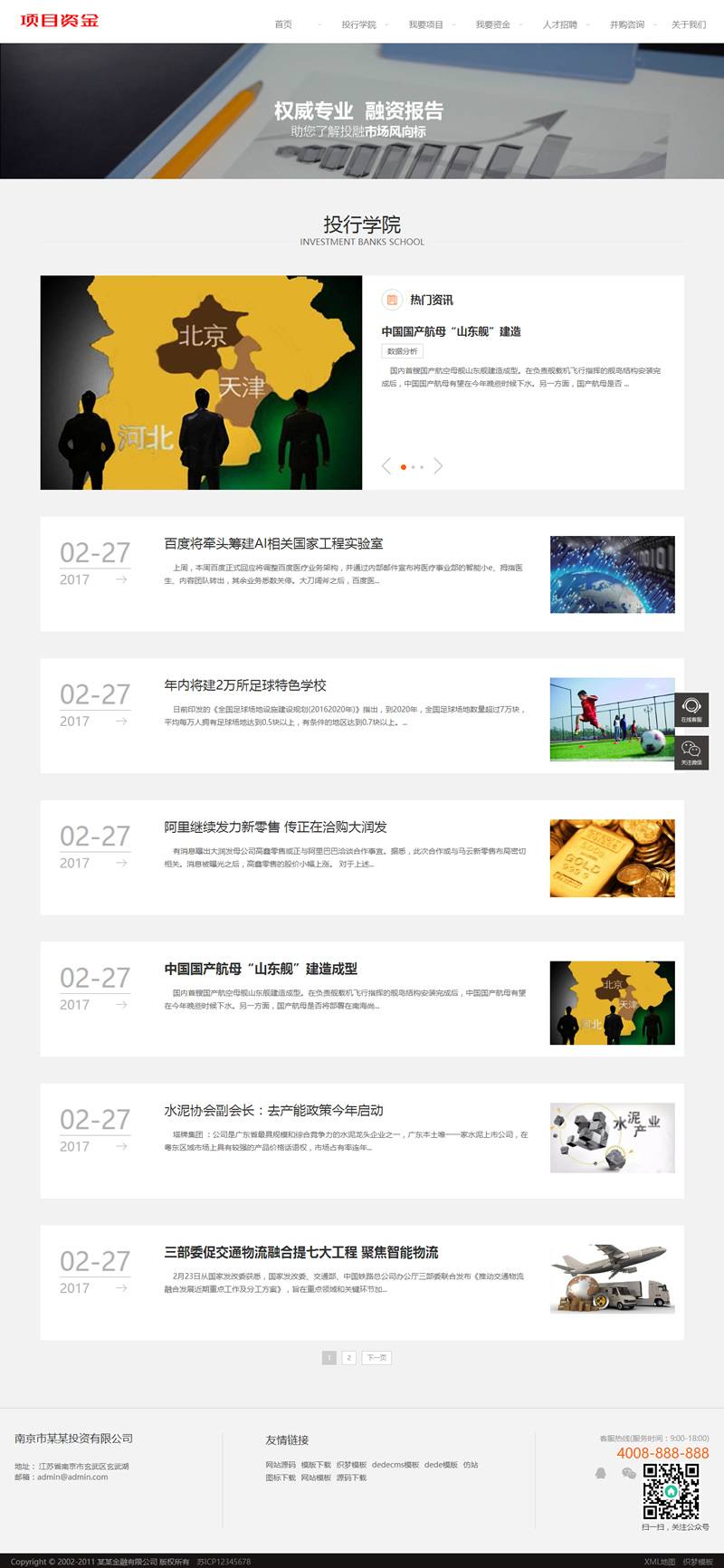The image size is (724, 1568).
Task: Open the 水泥协会副会长 article
Action: (273, 1110)
